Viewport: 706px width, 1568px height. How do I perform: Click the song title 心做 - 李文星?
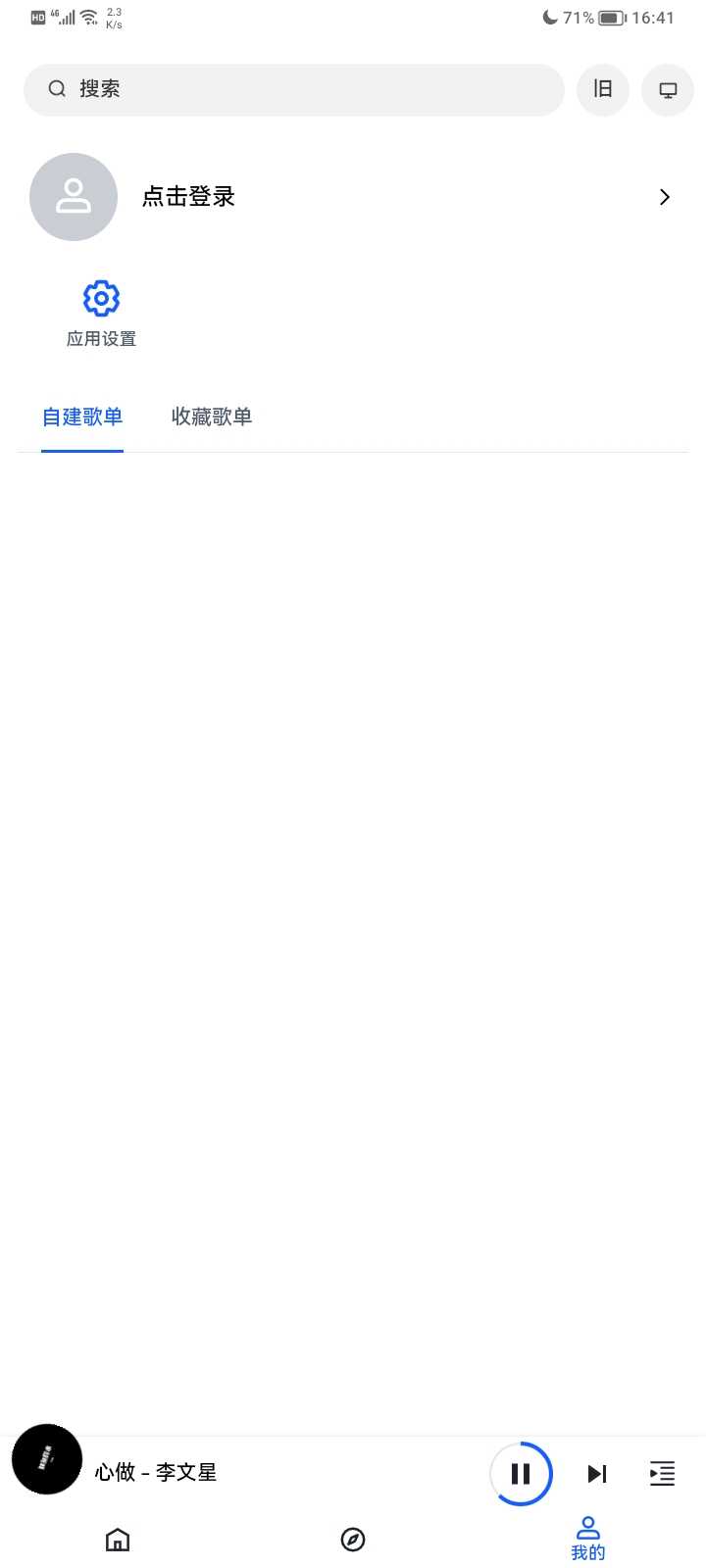(157, 1473)
